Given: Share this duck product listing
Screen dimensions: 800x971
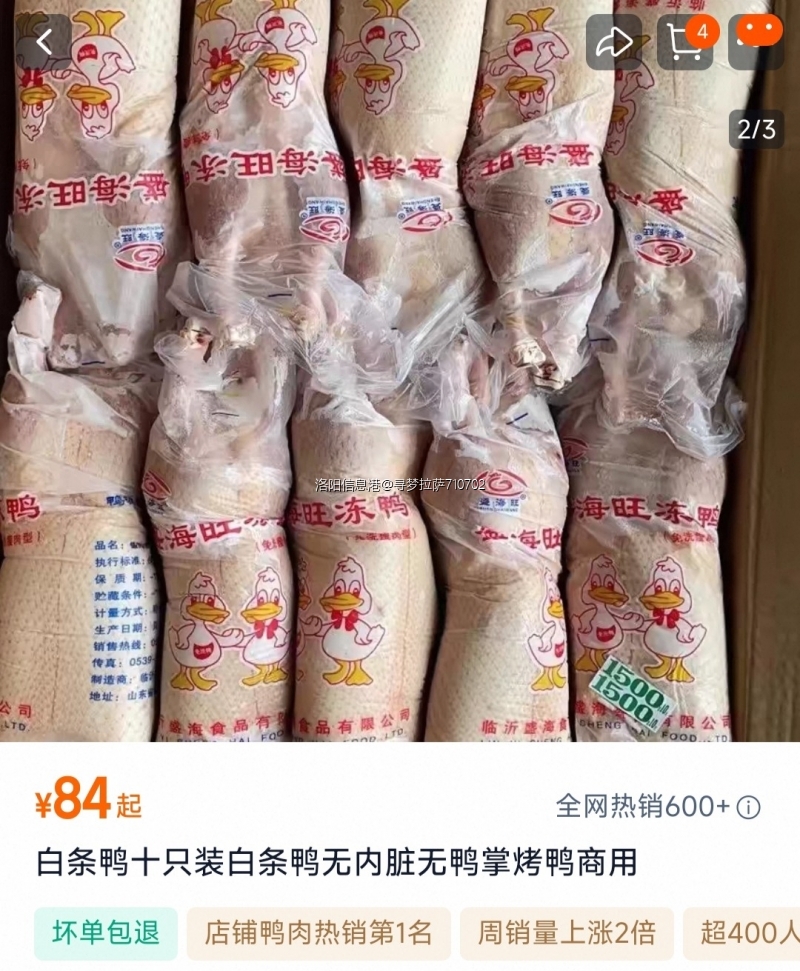Looking at the screenshot, I should click(x=613, y=42).
